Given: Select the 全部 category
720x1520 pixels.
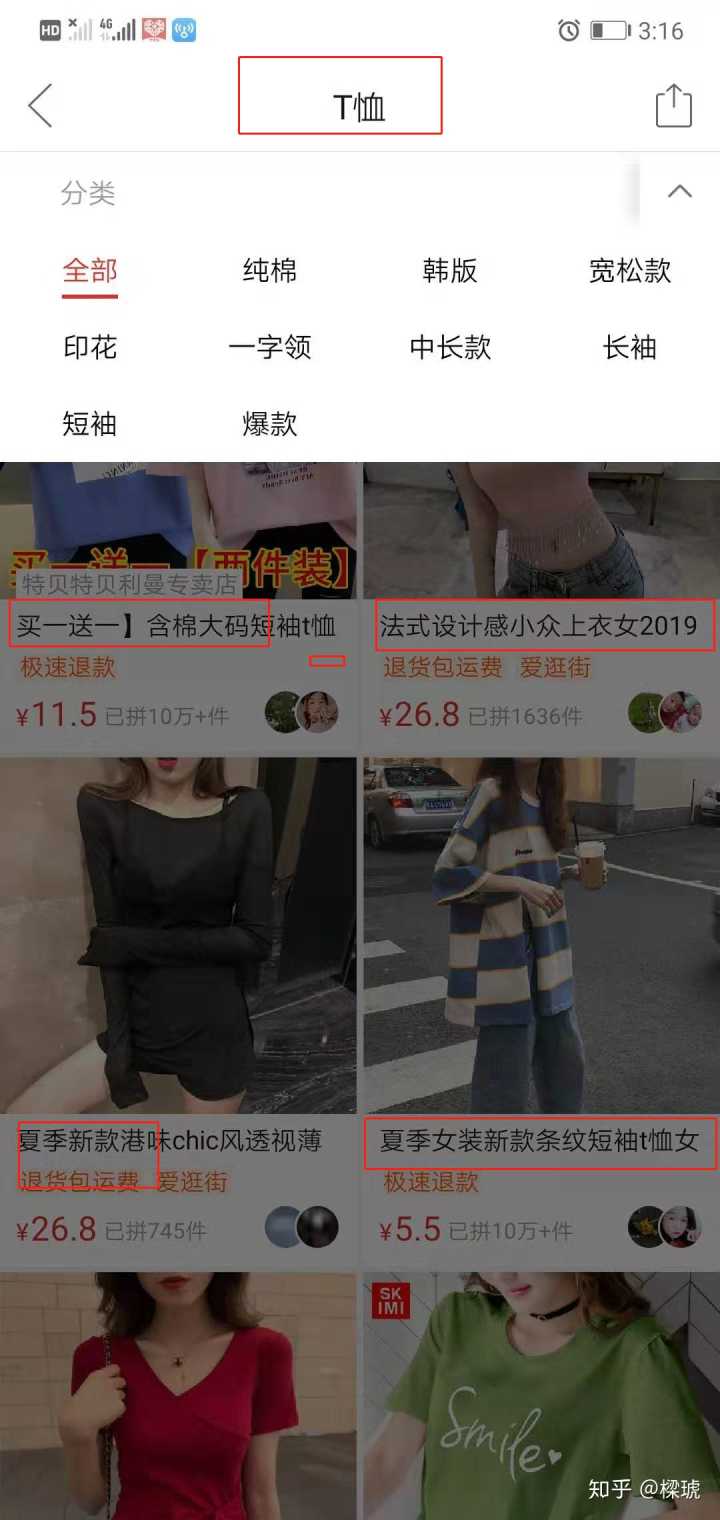Looking at the screenshot, I should (x=90, y=271).
